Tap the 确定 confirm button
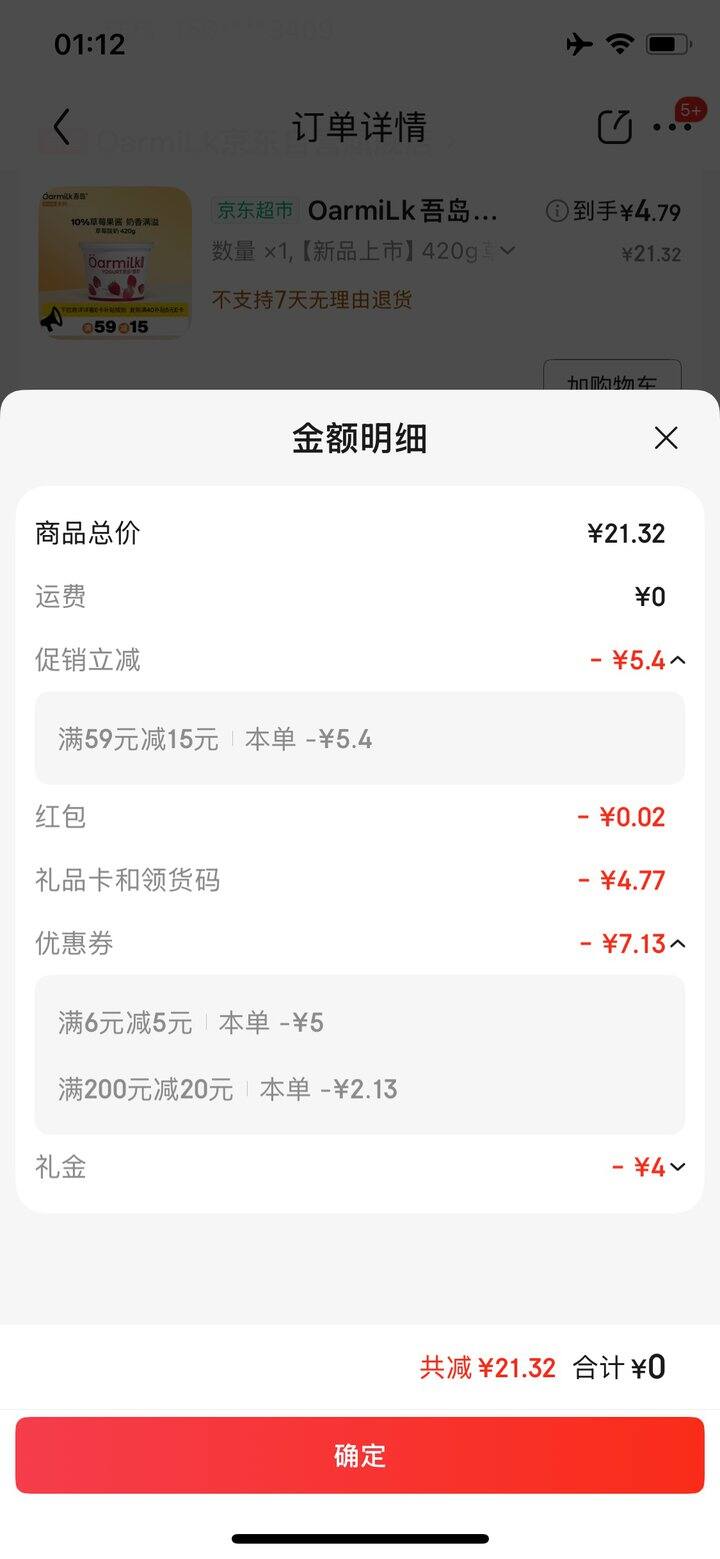 tap(360, 1456)
